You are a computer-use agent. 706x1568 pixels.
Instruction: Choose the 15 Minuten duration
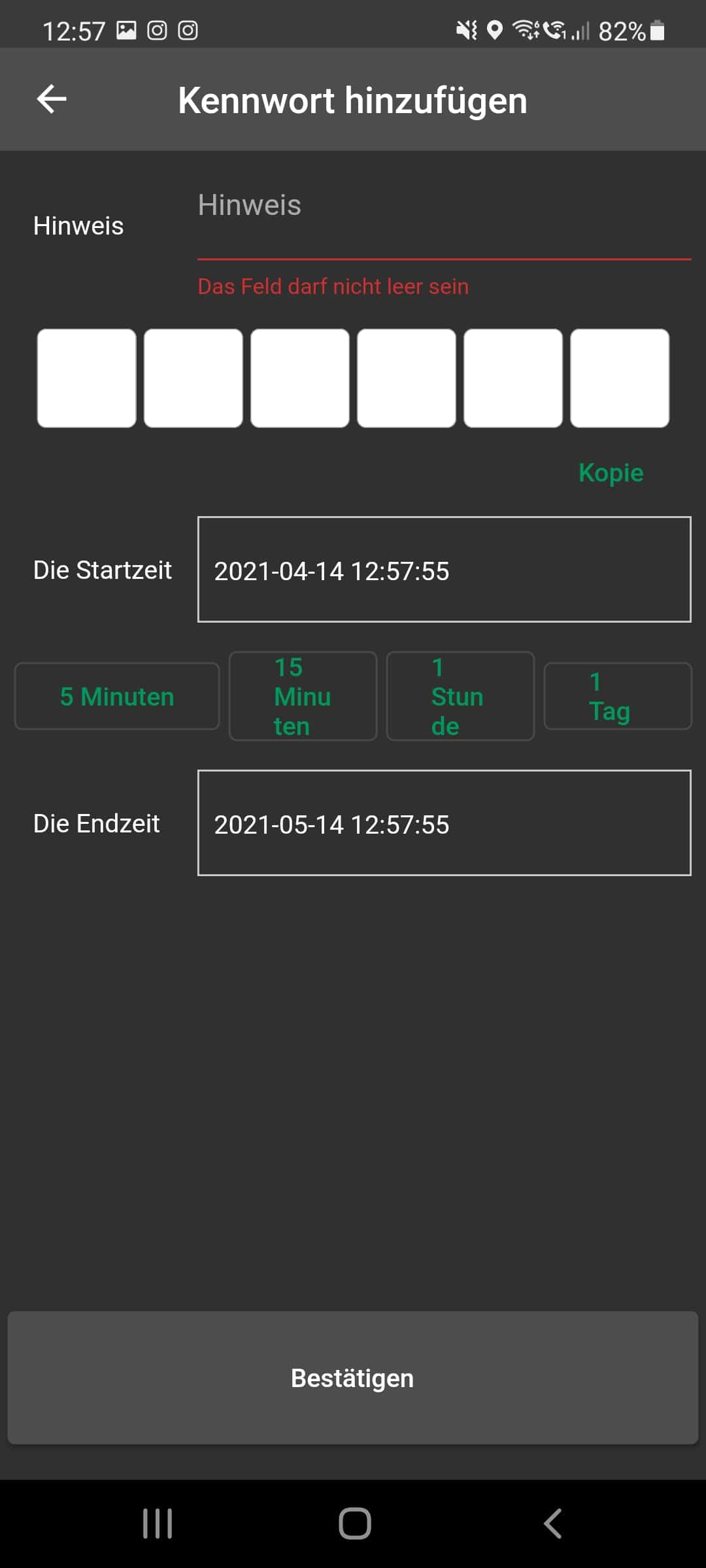[303, 696]
